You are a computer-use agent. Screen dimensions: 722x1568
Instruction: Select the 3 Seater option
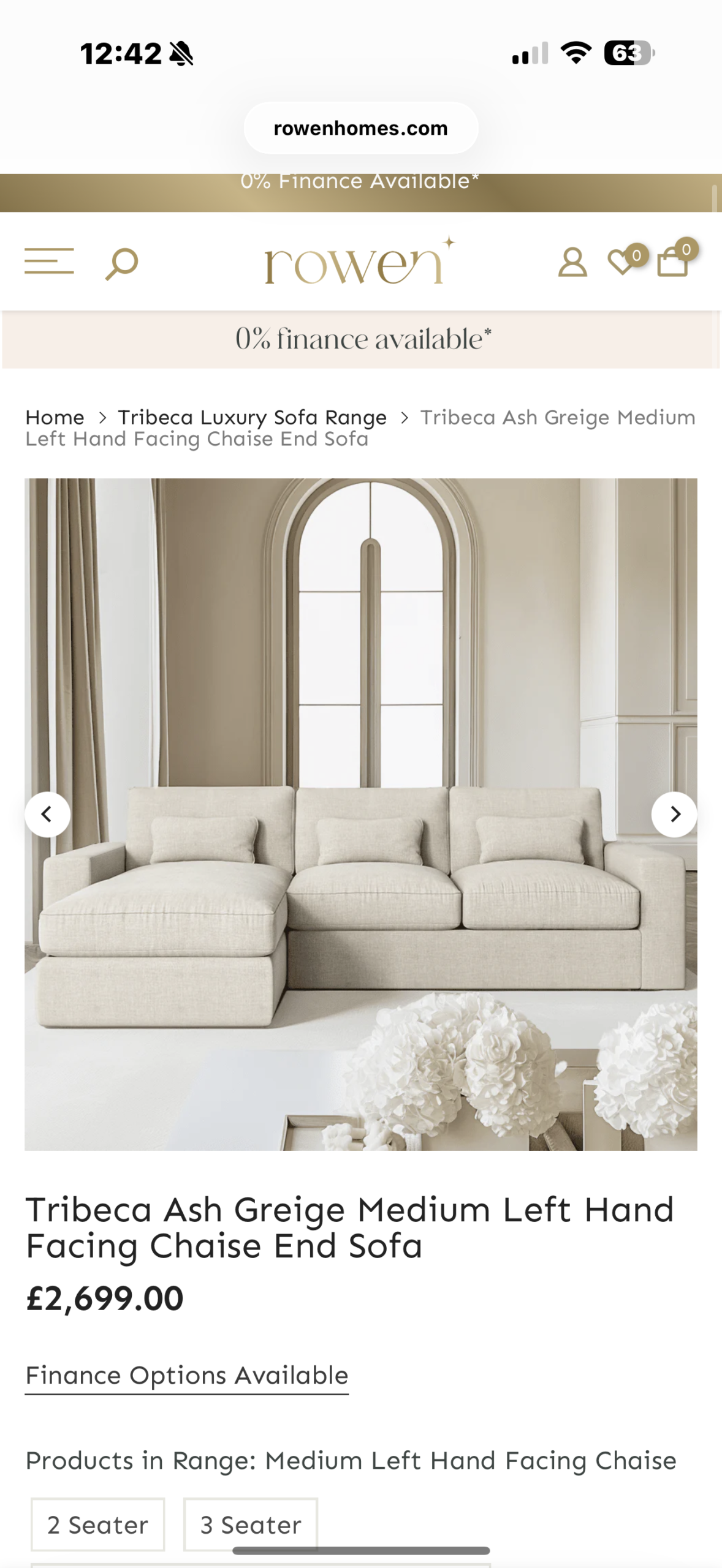click(251, 1525)
